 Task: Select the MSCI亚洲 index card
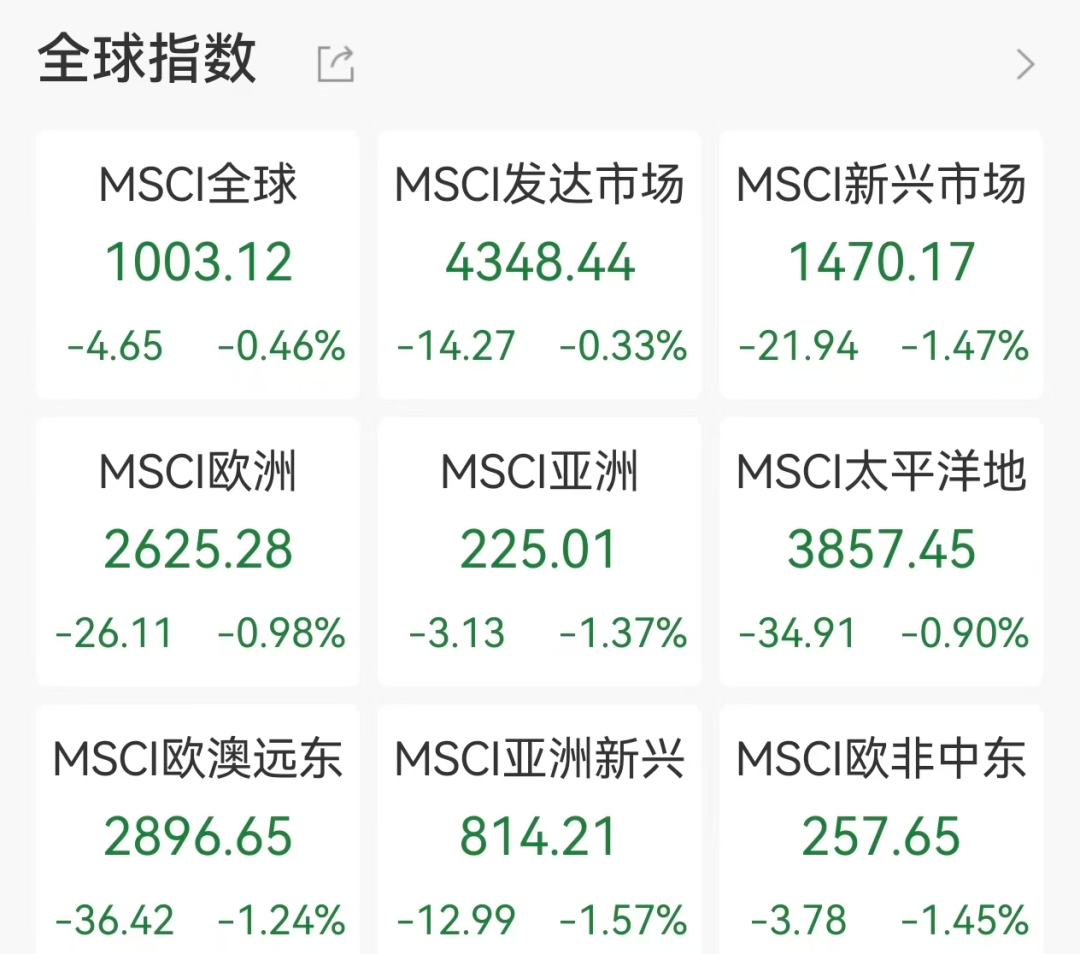click(x=540, y=551)
